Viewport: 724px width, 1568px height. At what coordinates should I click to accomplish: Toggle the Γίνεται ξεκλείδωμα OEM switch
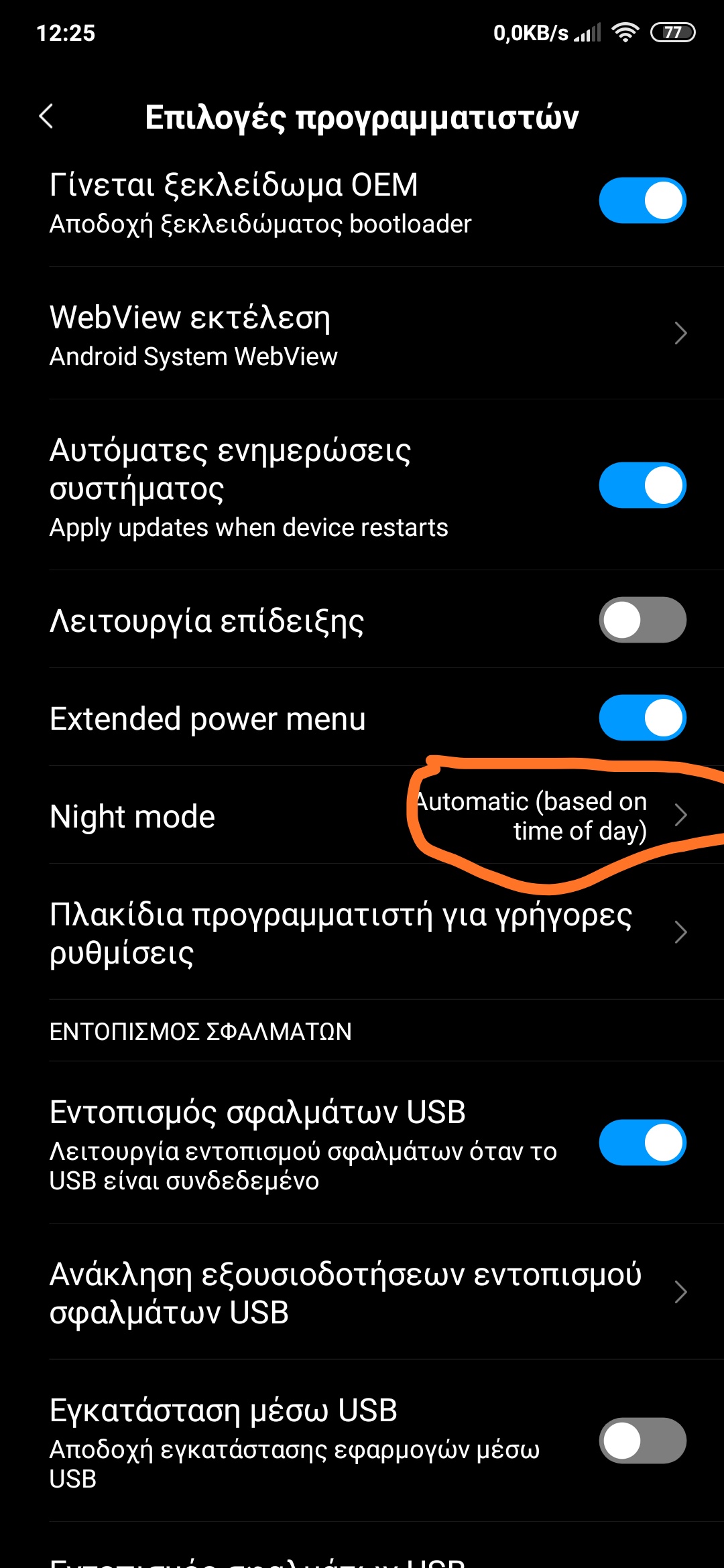pos(642,200)
